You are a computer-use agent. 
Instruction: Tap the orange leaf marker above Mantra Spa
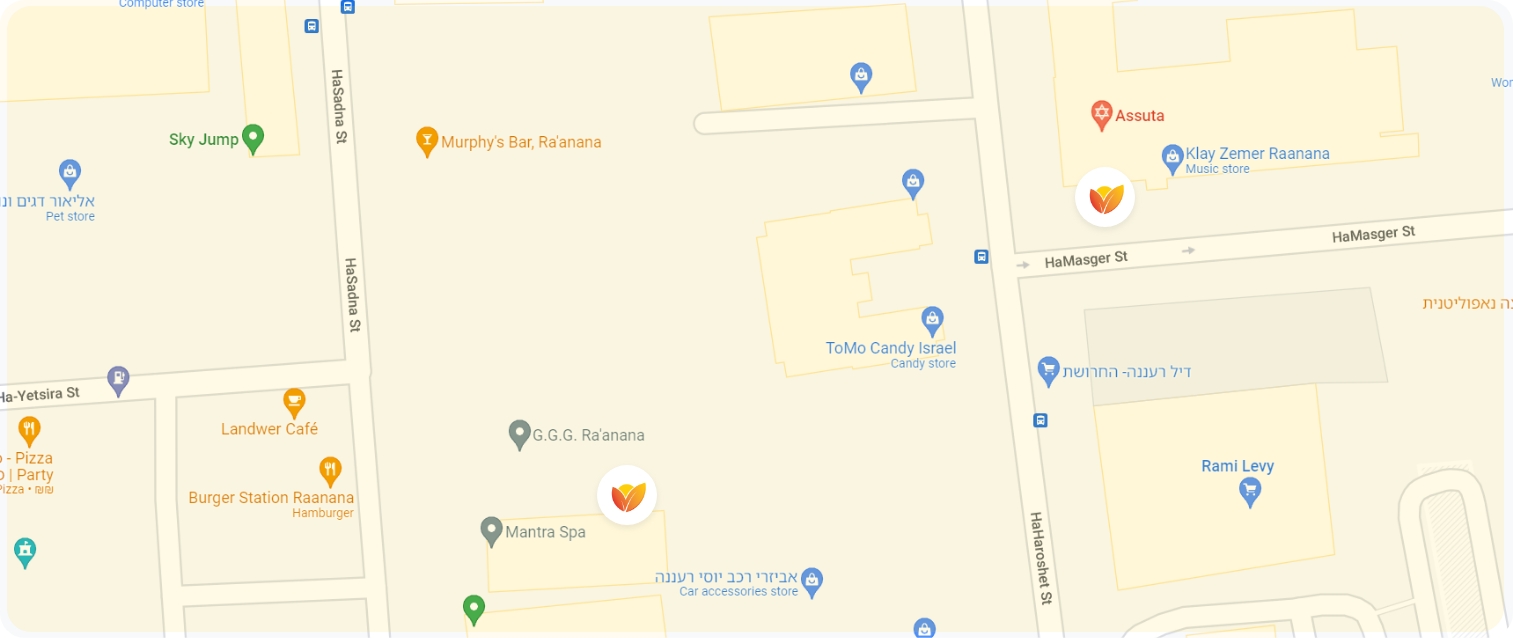point(627,495)
